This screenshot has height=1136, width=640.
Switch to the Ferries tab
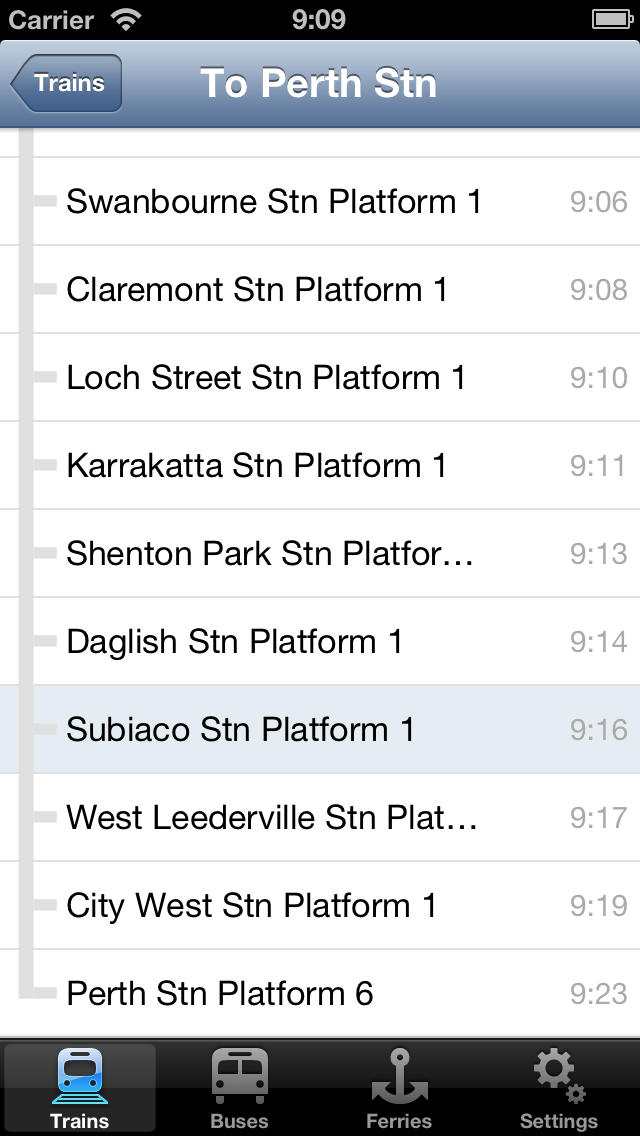399,1088
